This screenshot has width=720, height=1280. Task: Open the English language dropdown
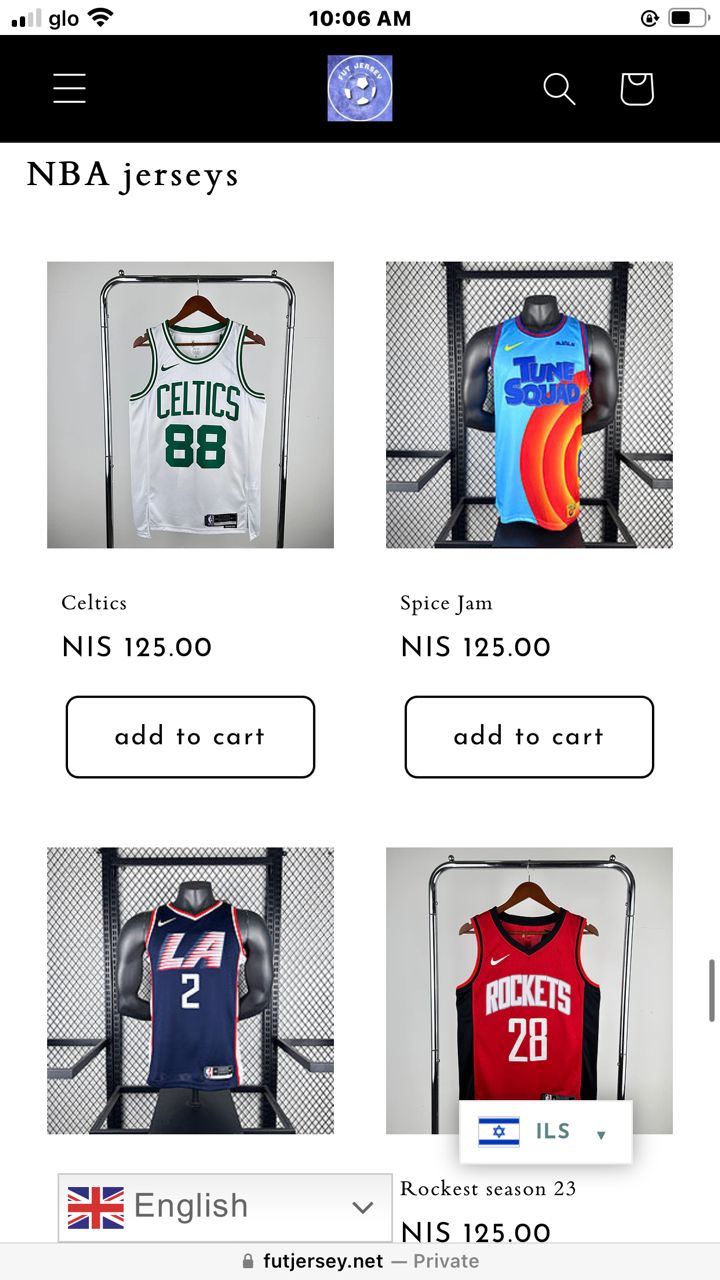[224, 1207]
